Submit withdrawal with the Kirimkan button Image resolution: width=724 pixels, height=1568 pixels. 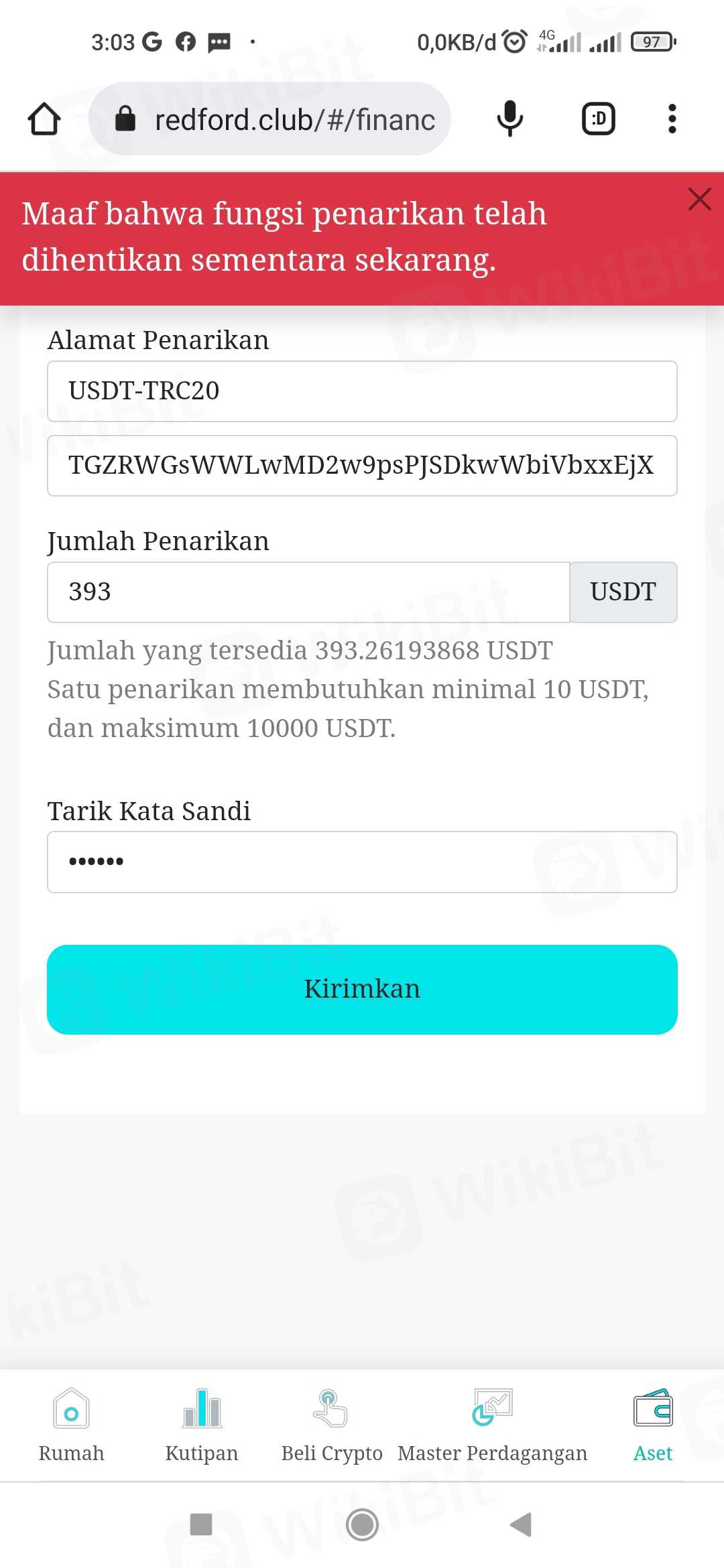(362, 989)
